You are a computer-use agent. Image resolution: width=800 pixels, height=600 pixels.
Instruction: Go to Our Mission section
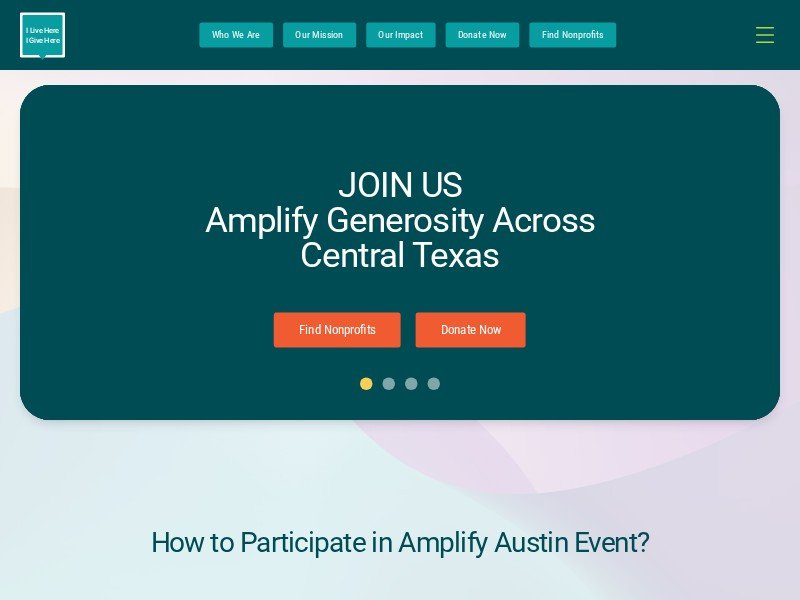pyautogui.click(x=318, y=35)
